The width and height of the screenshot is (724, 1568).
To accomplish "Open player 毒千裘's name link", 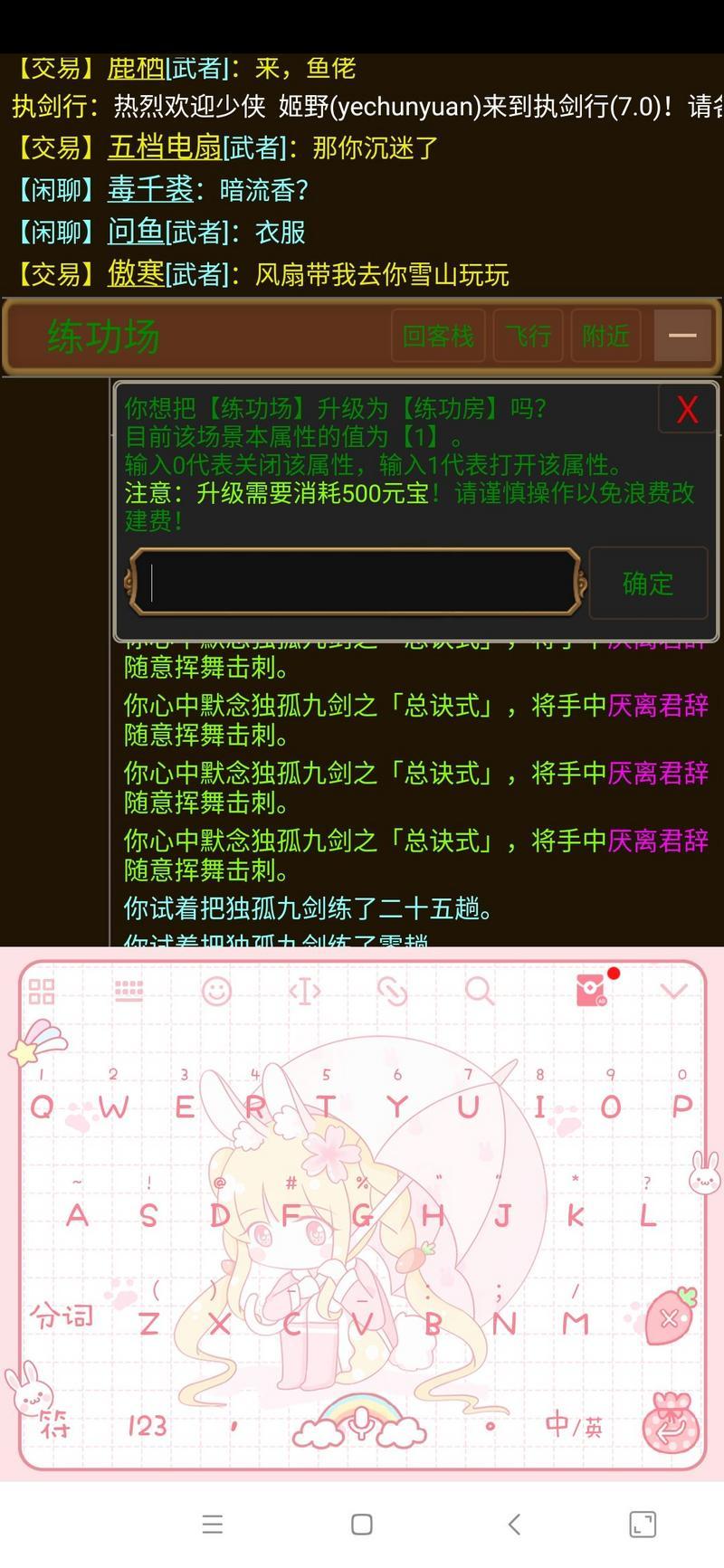I will click(x=150, y=190).
